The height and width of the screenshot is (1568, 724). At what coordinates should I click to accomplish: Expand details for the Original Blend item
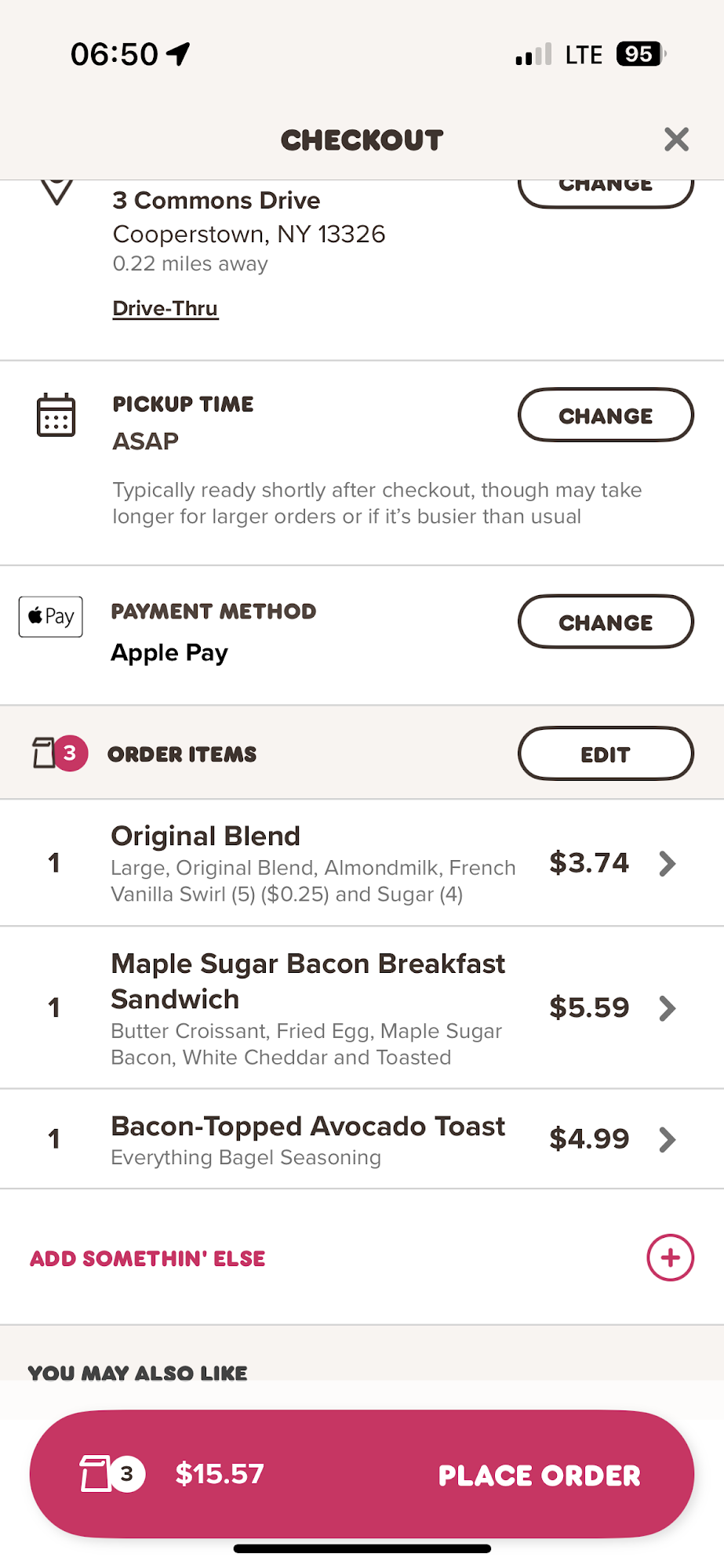click(x=668, y=863)
